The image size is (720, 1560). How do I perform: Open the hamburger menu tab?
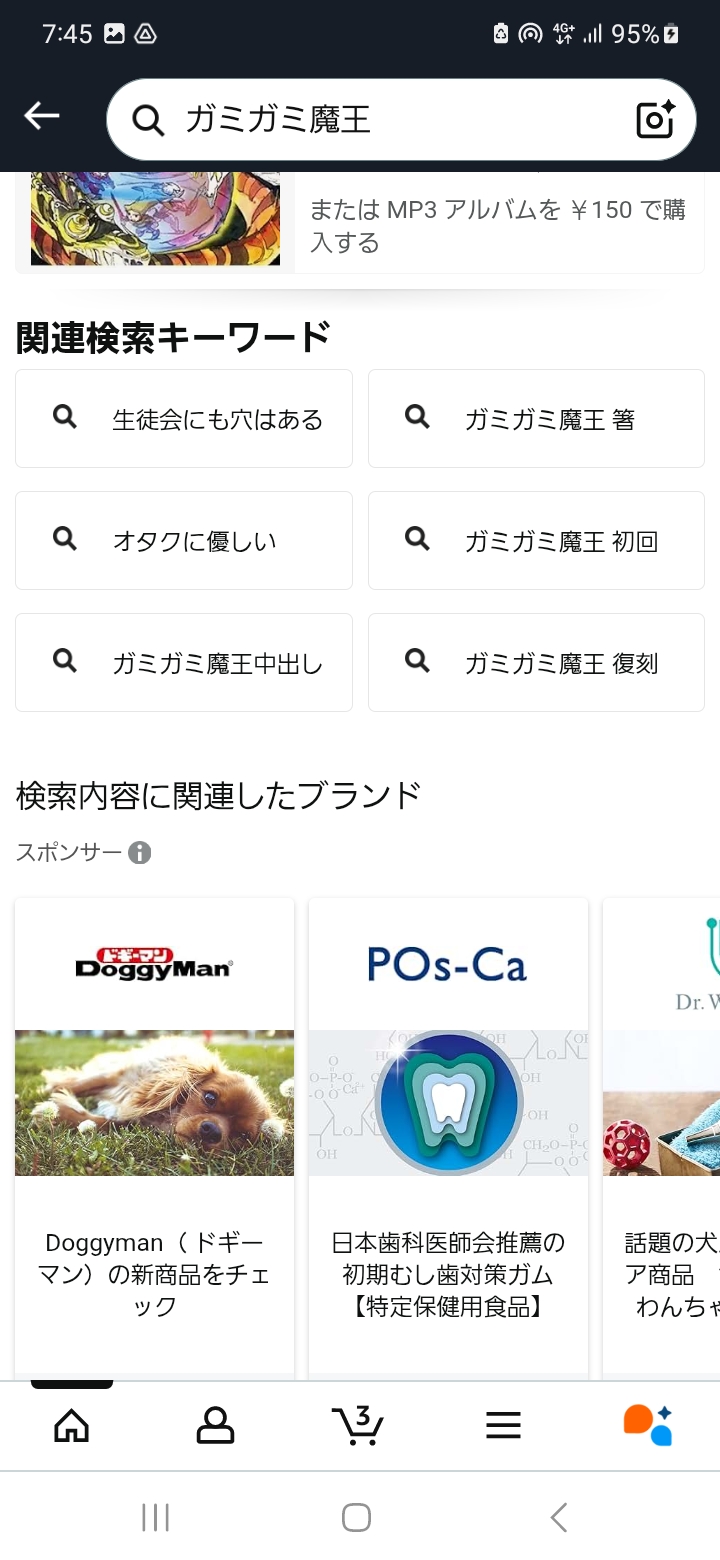pyautogui.click(x=503, y=1425)
